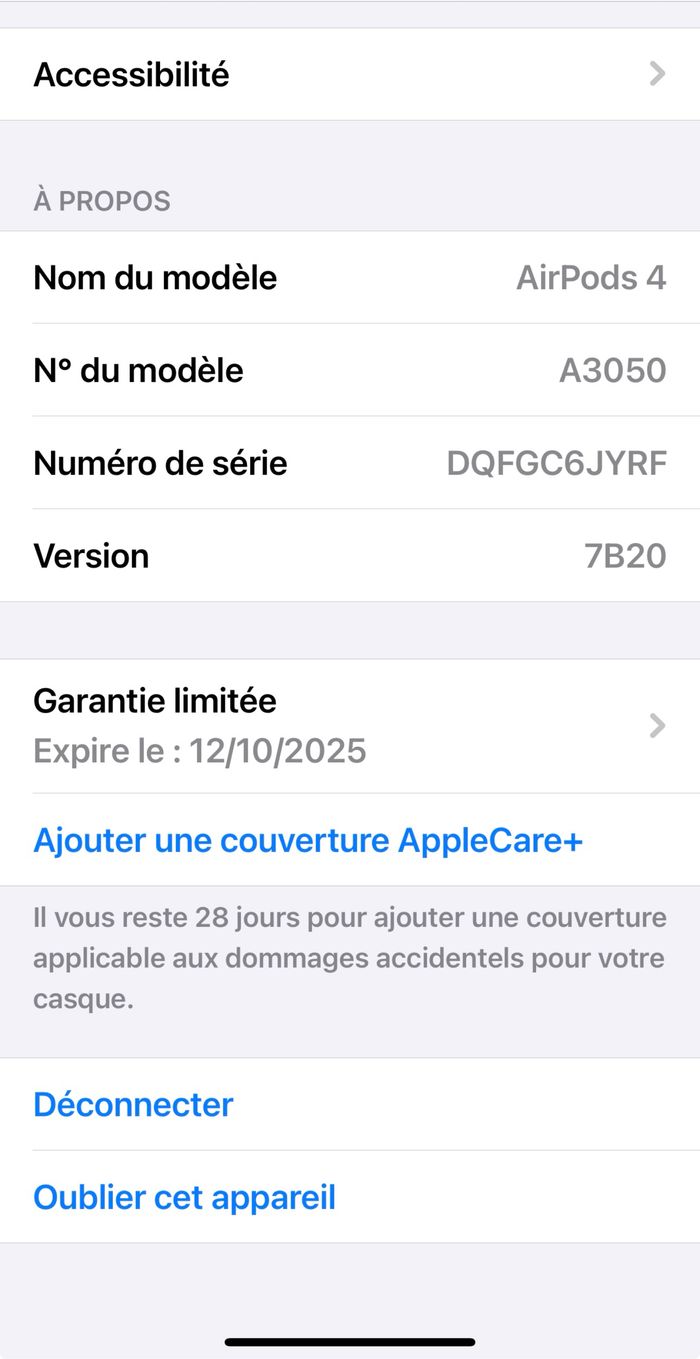Screen dimensions: 700x1359
Task: Tap Ajouter une couverture AppleCare+
Action: pyautogui.click(x=308, y=840)
